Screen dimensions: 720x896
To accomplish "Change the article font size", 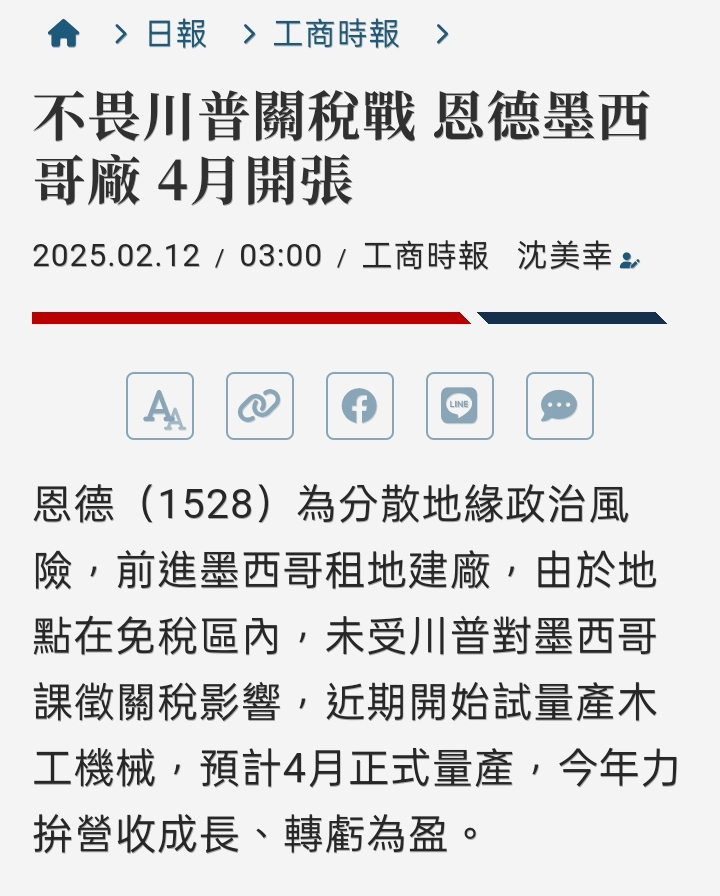I will coord(160,406).
